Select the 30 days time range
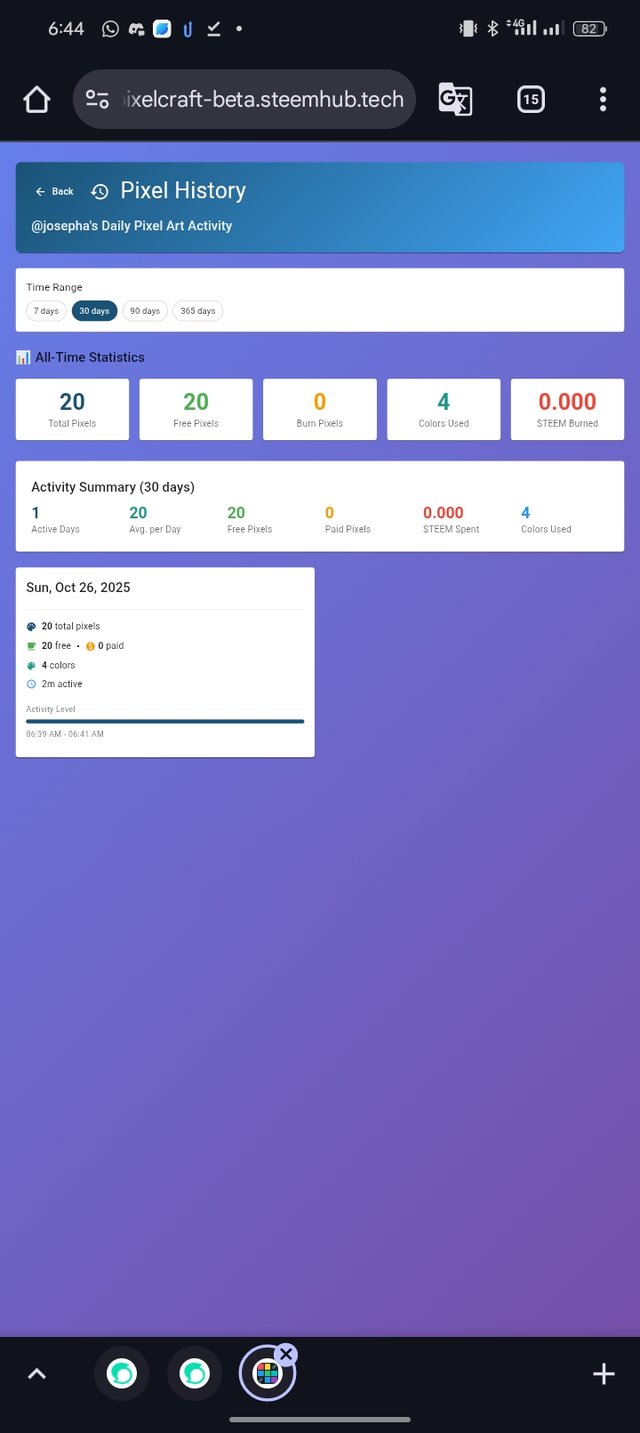The width and height of the screenshot is (640, 1433). click(x=94, y=311)
